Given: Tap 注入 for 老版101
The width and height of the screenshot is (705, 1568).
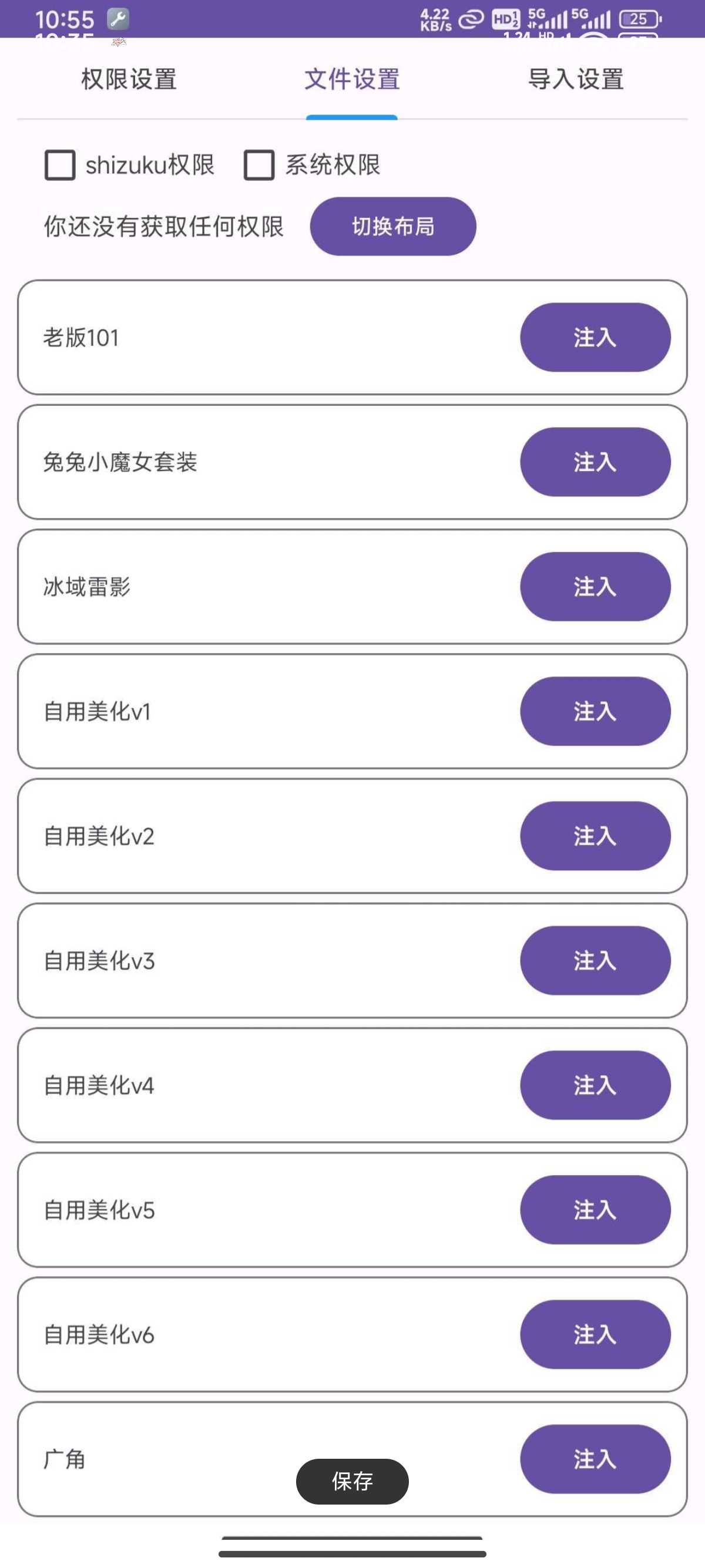Looking at the screenshot, I should coord(595,337).
